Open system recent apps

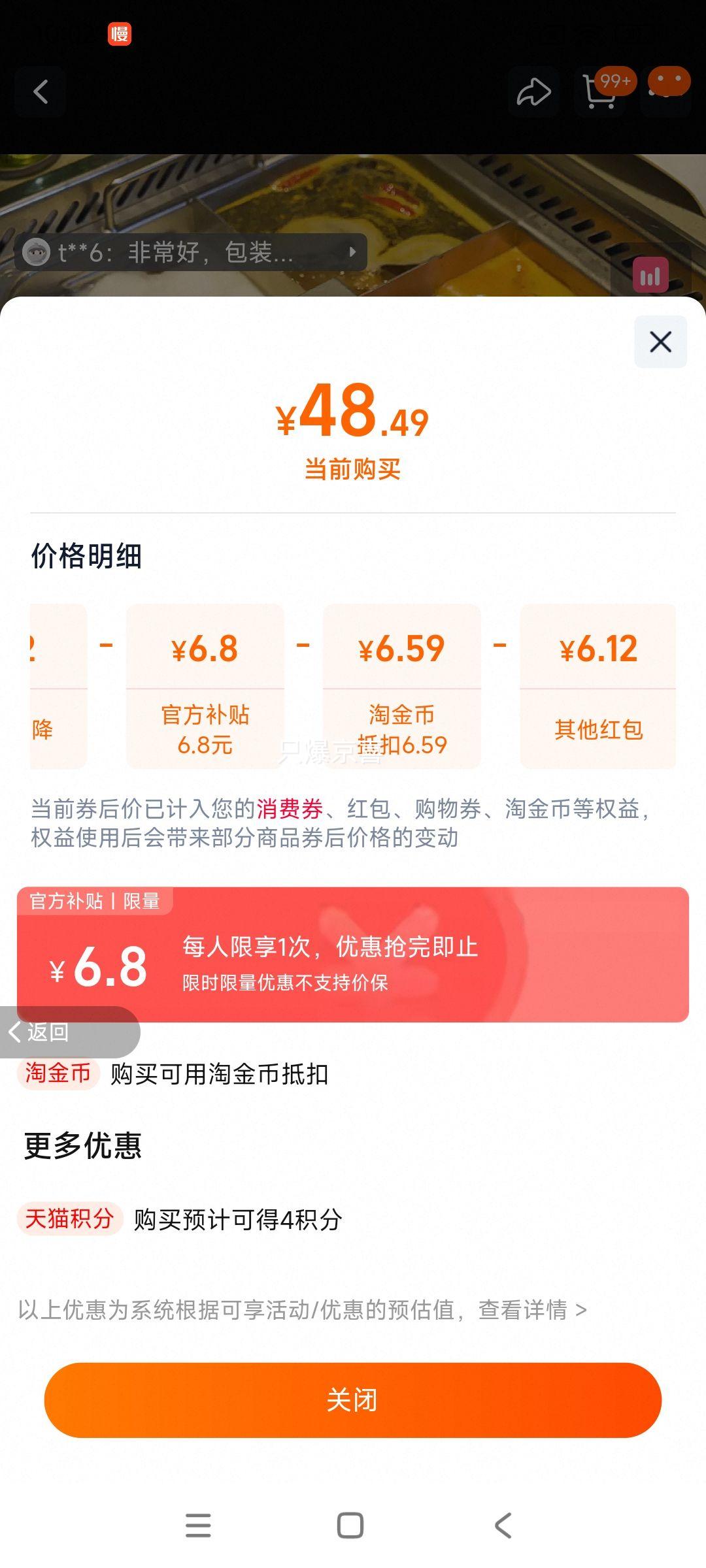tap(198, 1526)
